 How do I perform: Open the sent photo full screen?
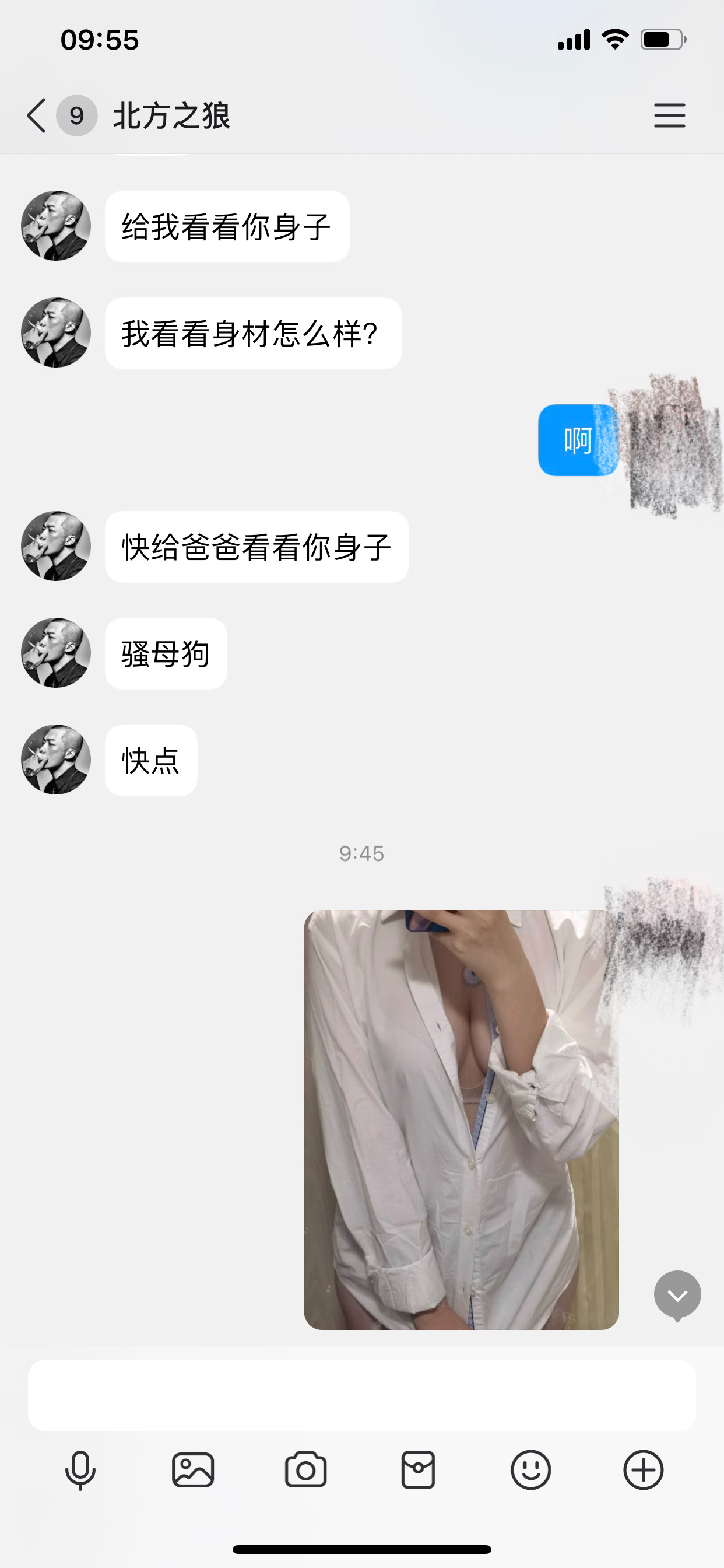click(x=461, y=1120)
